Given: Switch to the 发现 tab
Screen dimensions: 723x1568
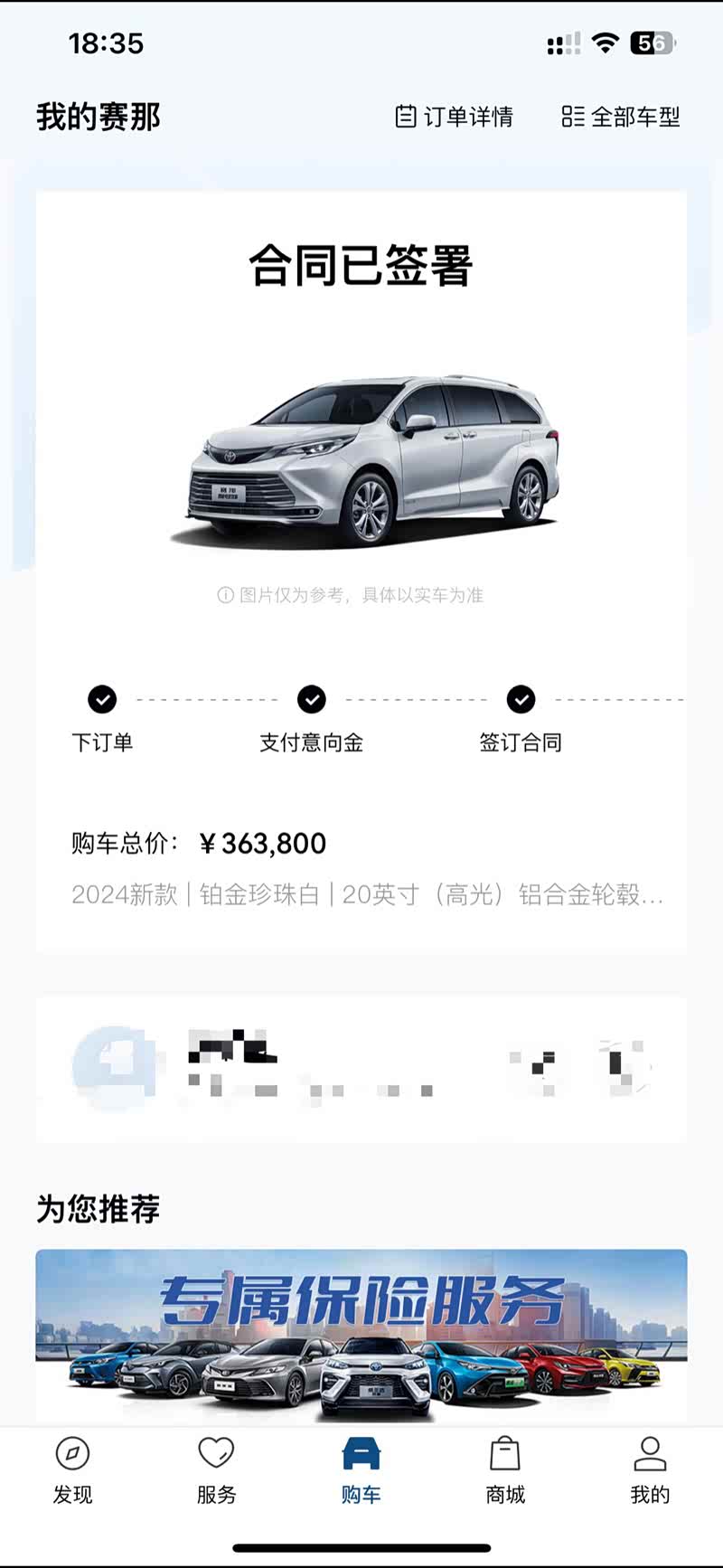Looking at the screenshot, I should (x=72, y=1470).
